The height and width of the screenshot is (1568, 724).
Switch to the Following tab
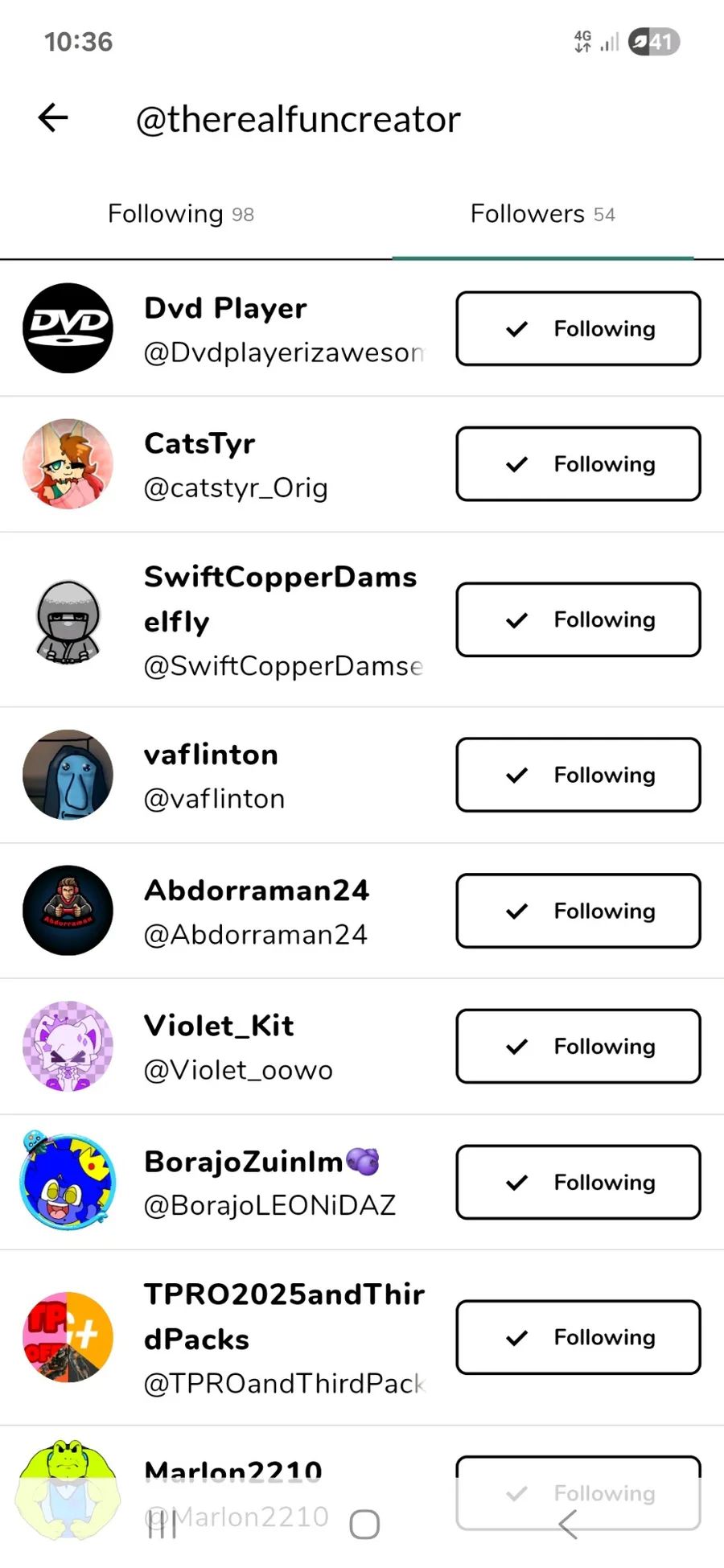click(180, 214)
